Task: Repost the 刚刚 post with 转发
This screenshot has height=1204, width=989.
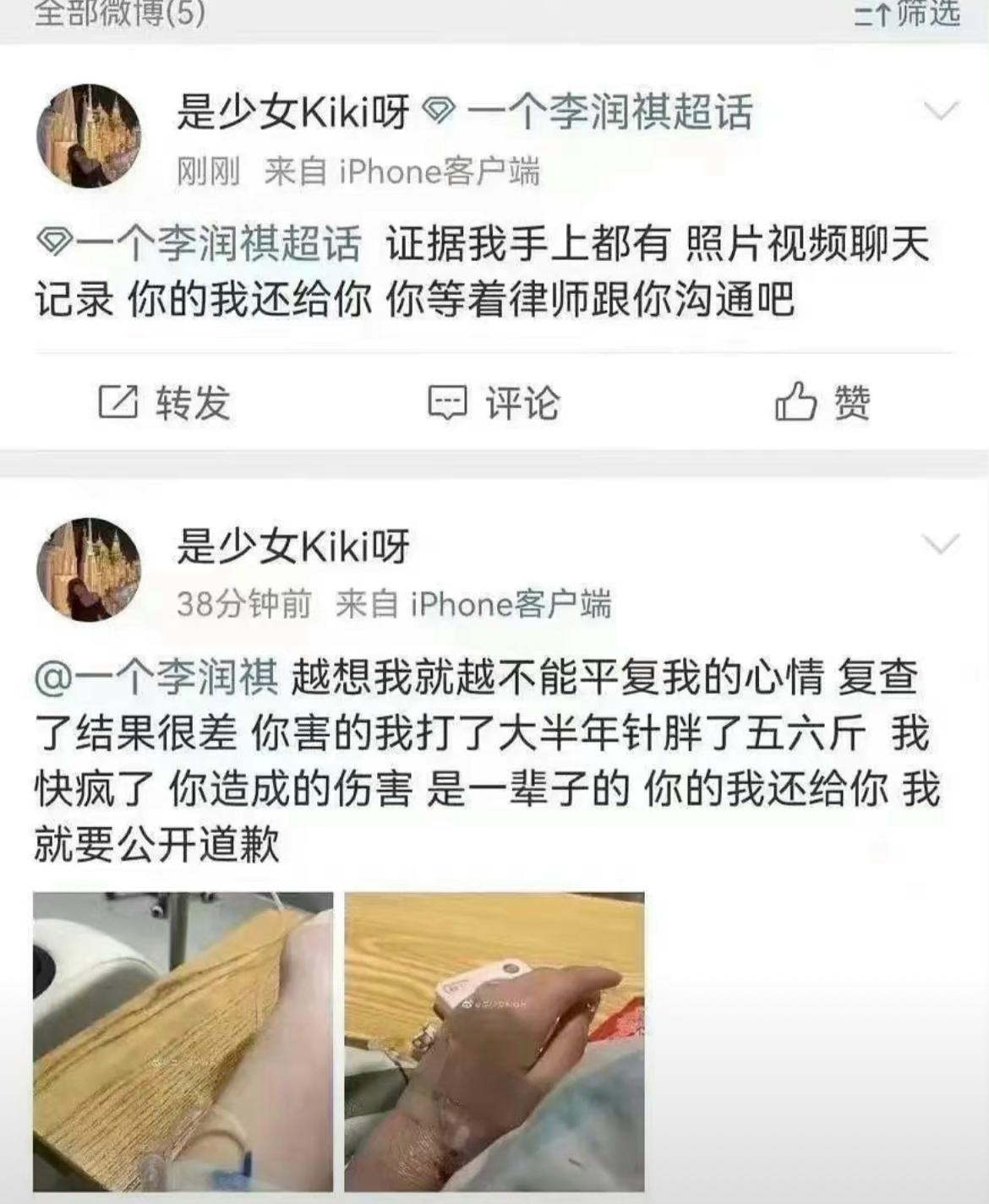Action: 165,402
